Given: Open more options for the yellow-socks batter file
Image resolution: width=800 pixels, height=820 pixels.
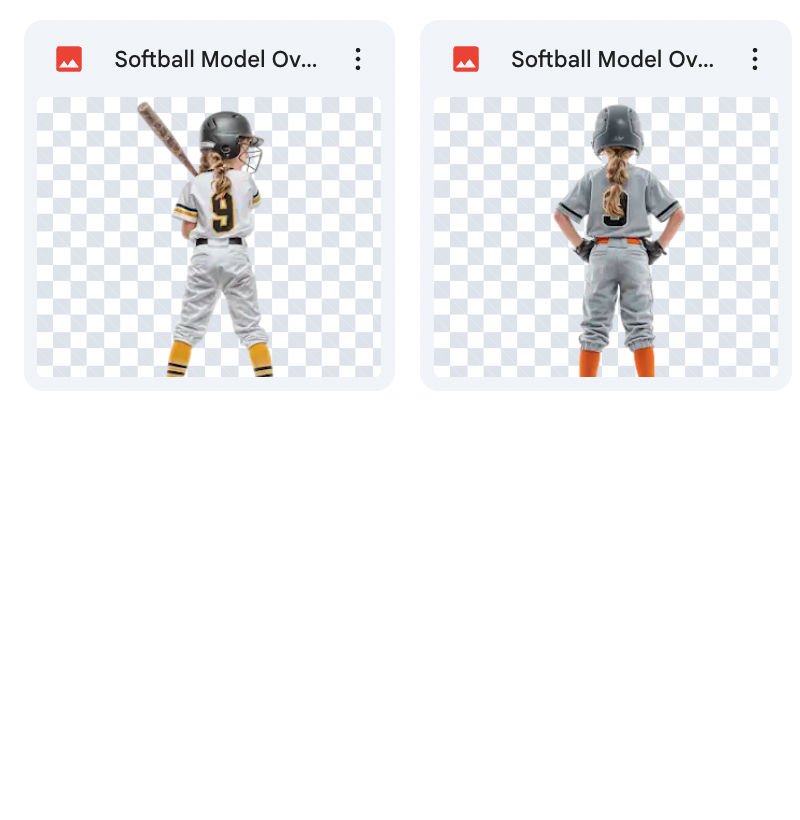Looking at the screenshot, I should pos(358,60).
